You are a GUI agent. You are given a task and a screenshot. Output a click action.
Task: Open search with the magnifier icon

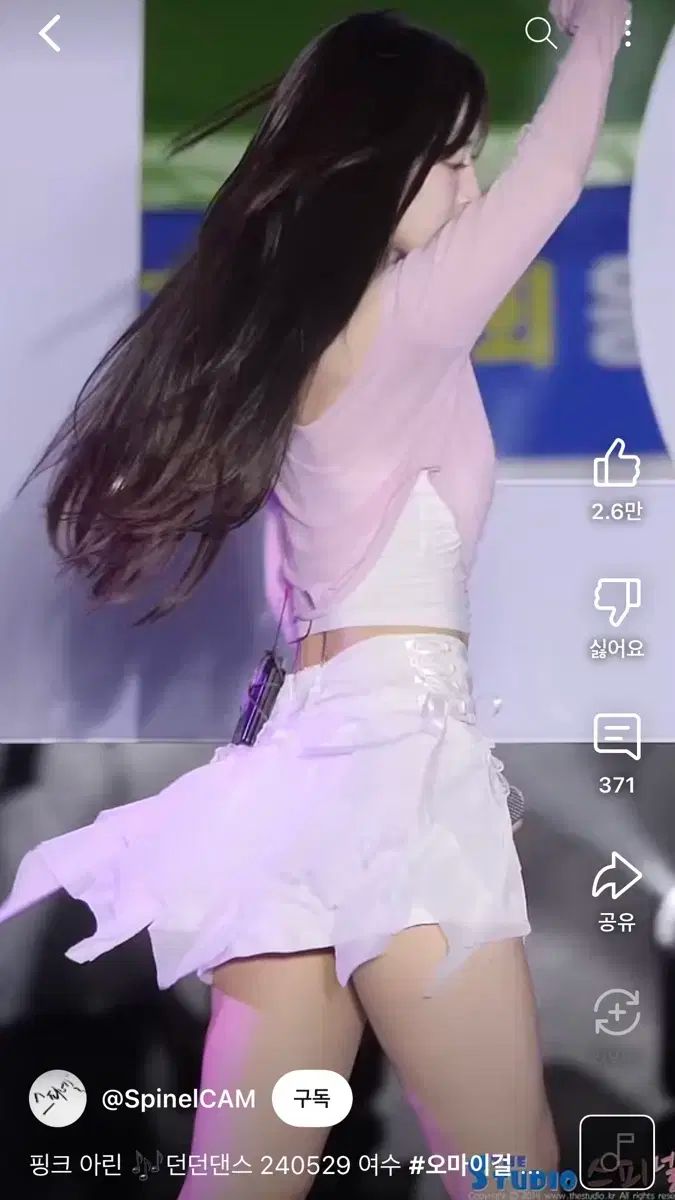pos(541,34)
